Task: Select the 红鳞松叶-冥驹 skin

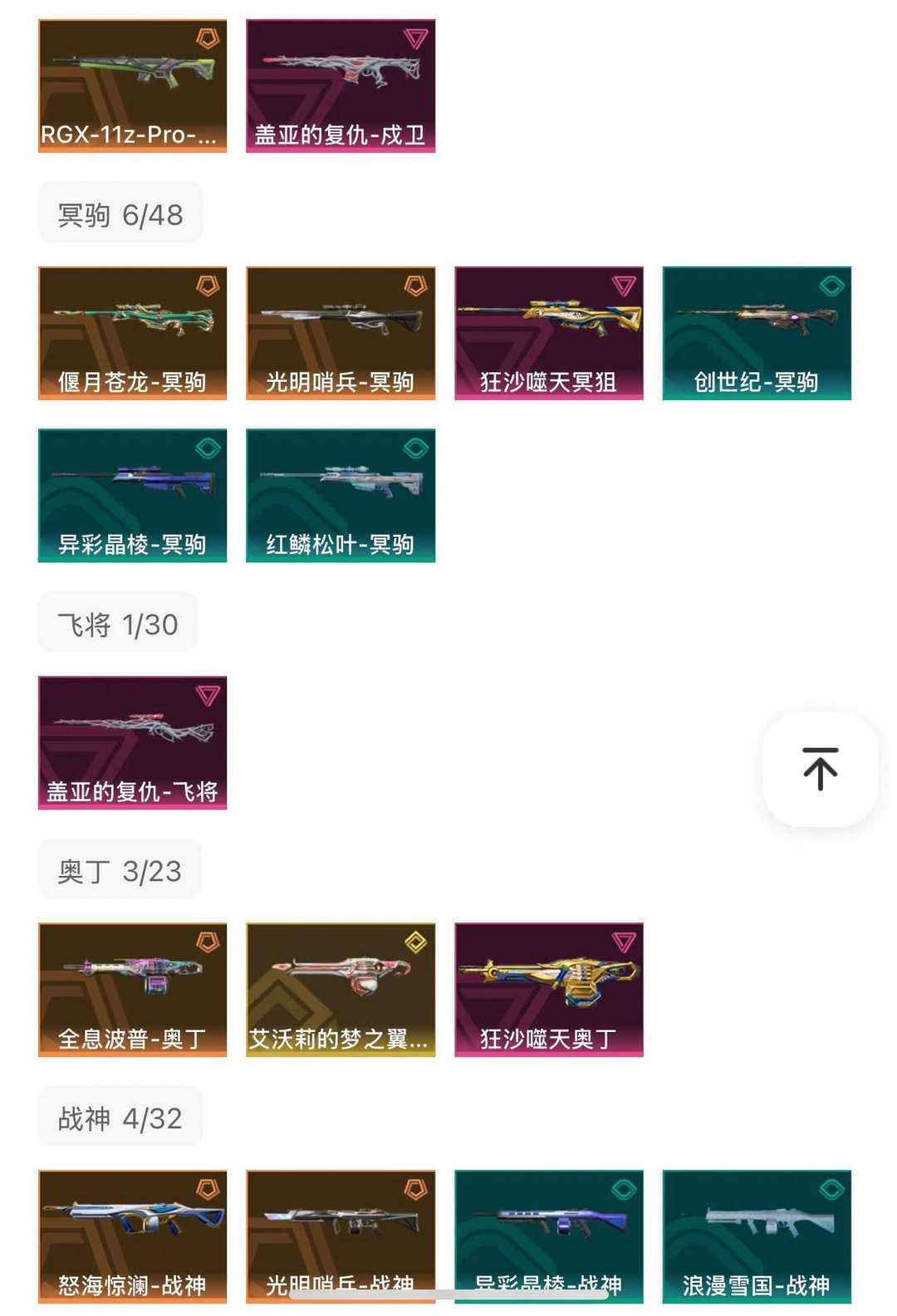Action: click(341, 495)
